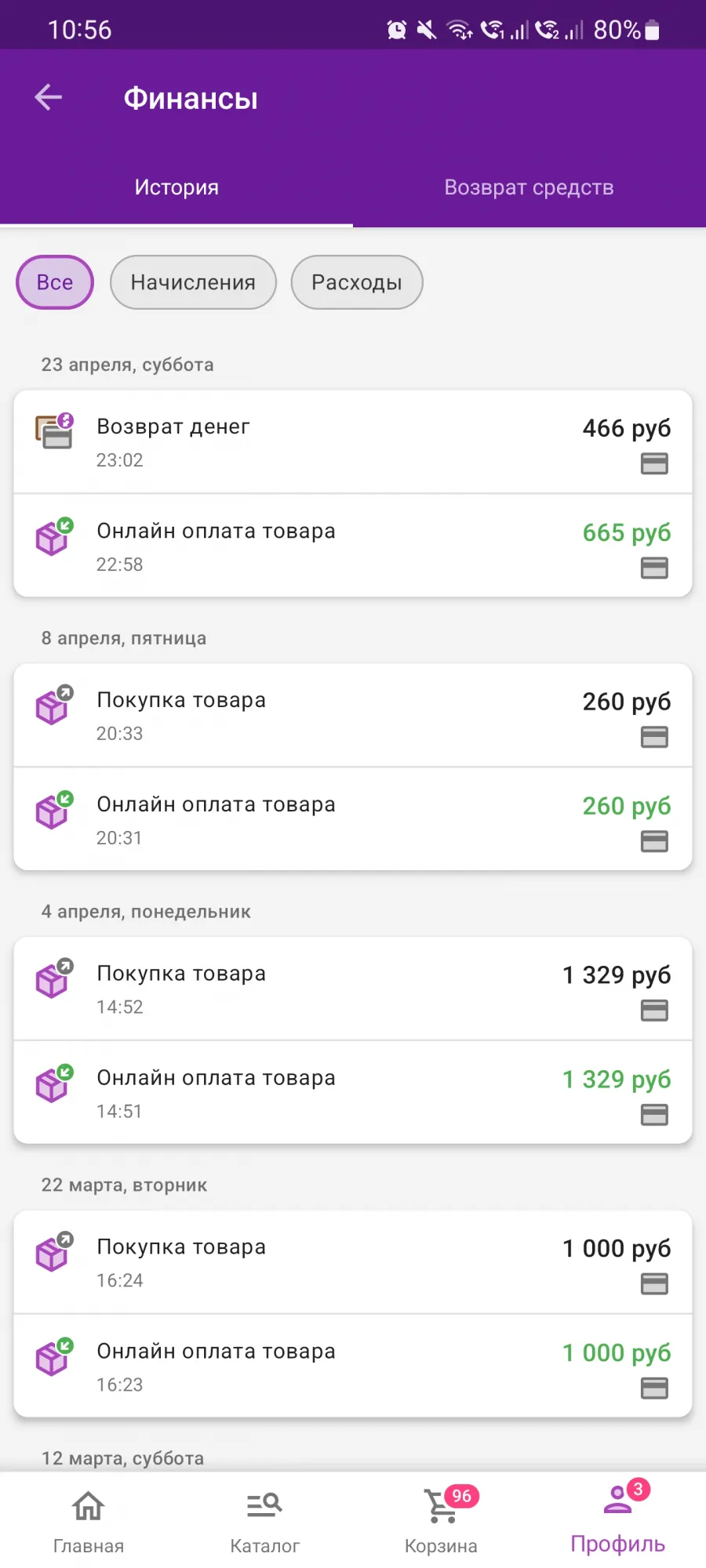Go back using the arrow in Финансы header
This screenshot has width=706, height=1568.
(49, 97)
